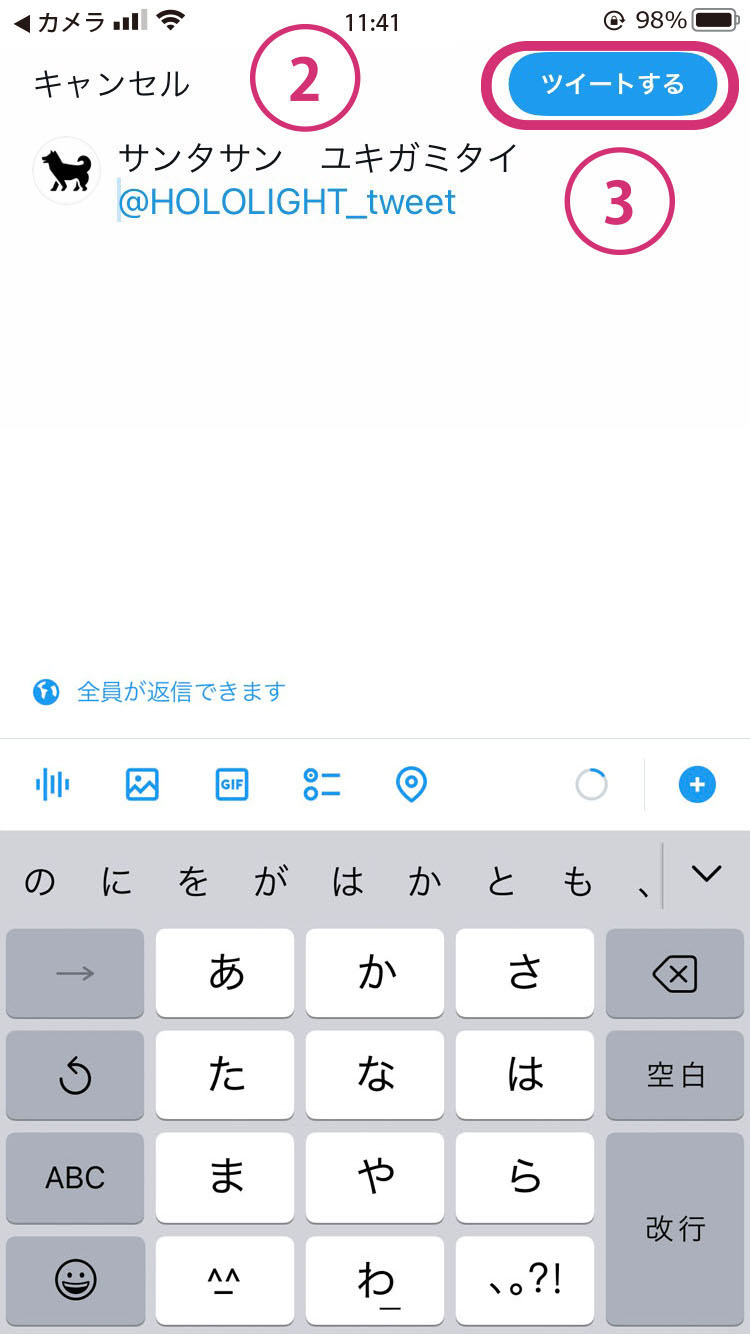Image resolution: width=750 pixels, height=1334 pixels.
Task: Tap キャンセル to cancel the tweet
Action: click(111, 84)
